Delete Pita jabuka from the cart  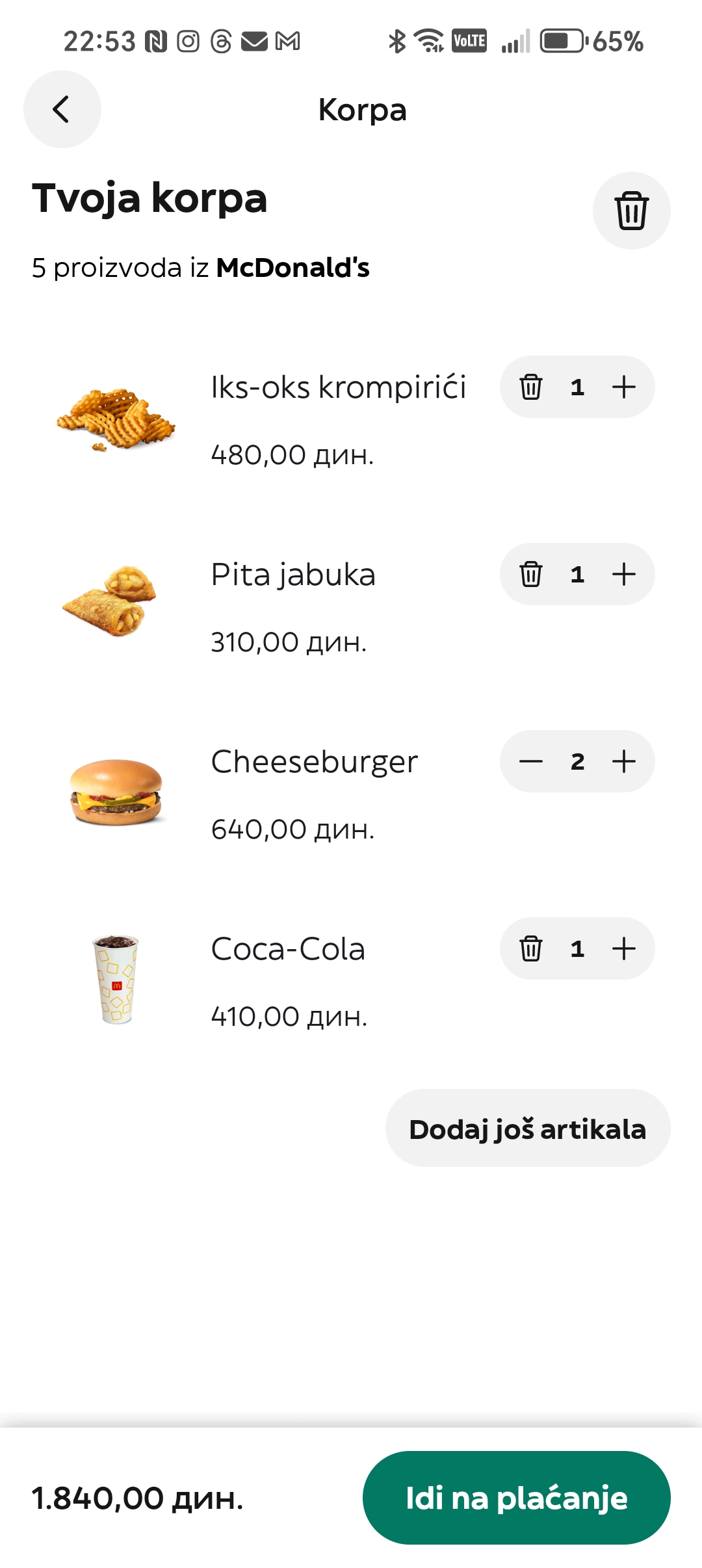(x=530, y=574)
